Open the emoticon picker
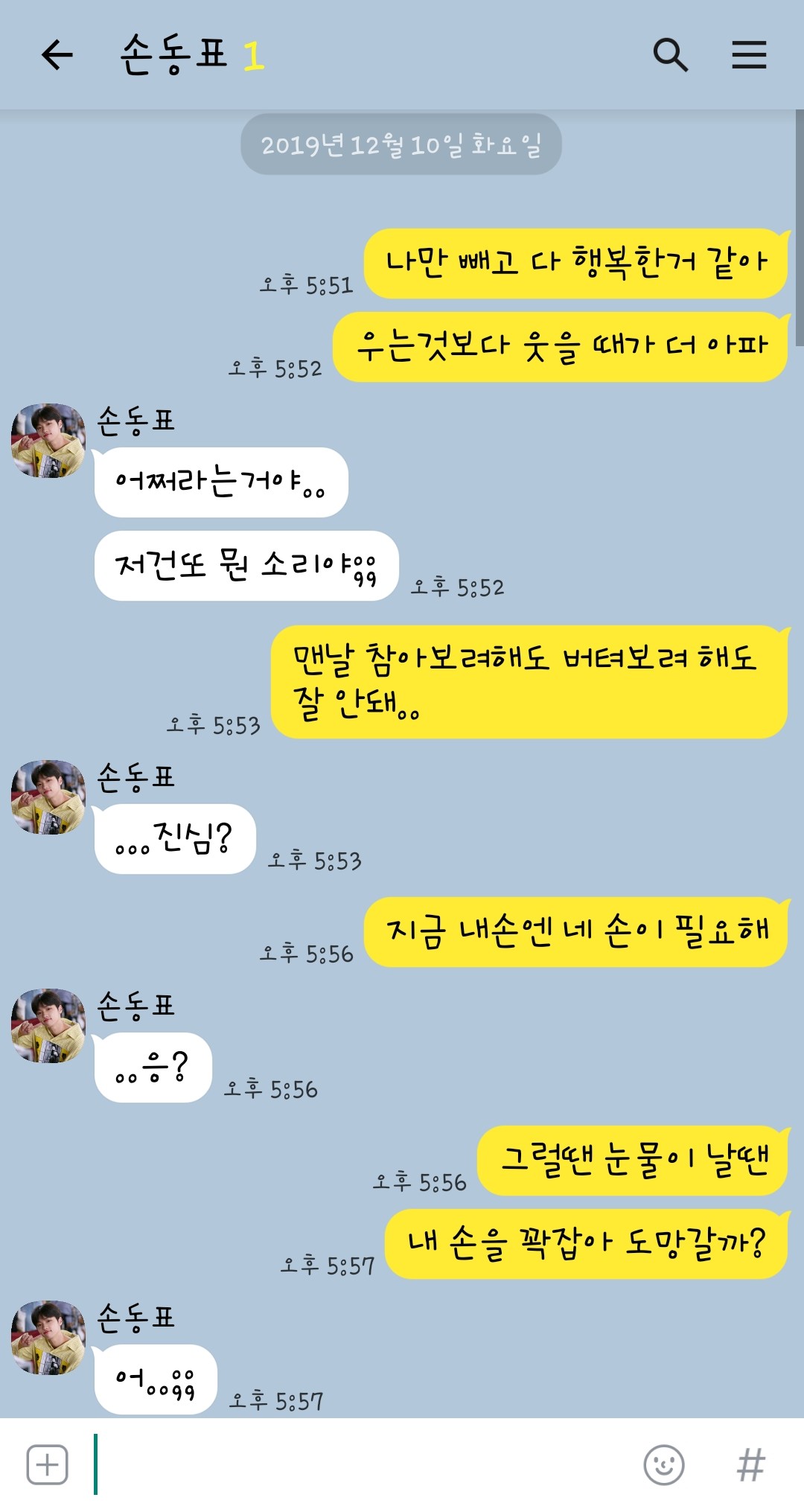This screenshot has height=1512, width=804. pyautogui.click(x=663, y=1464)
